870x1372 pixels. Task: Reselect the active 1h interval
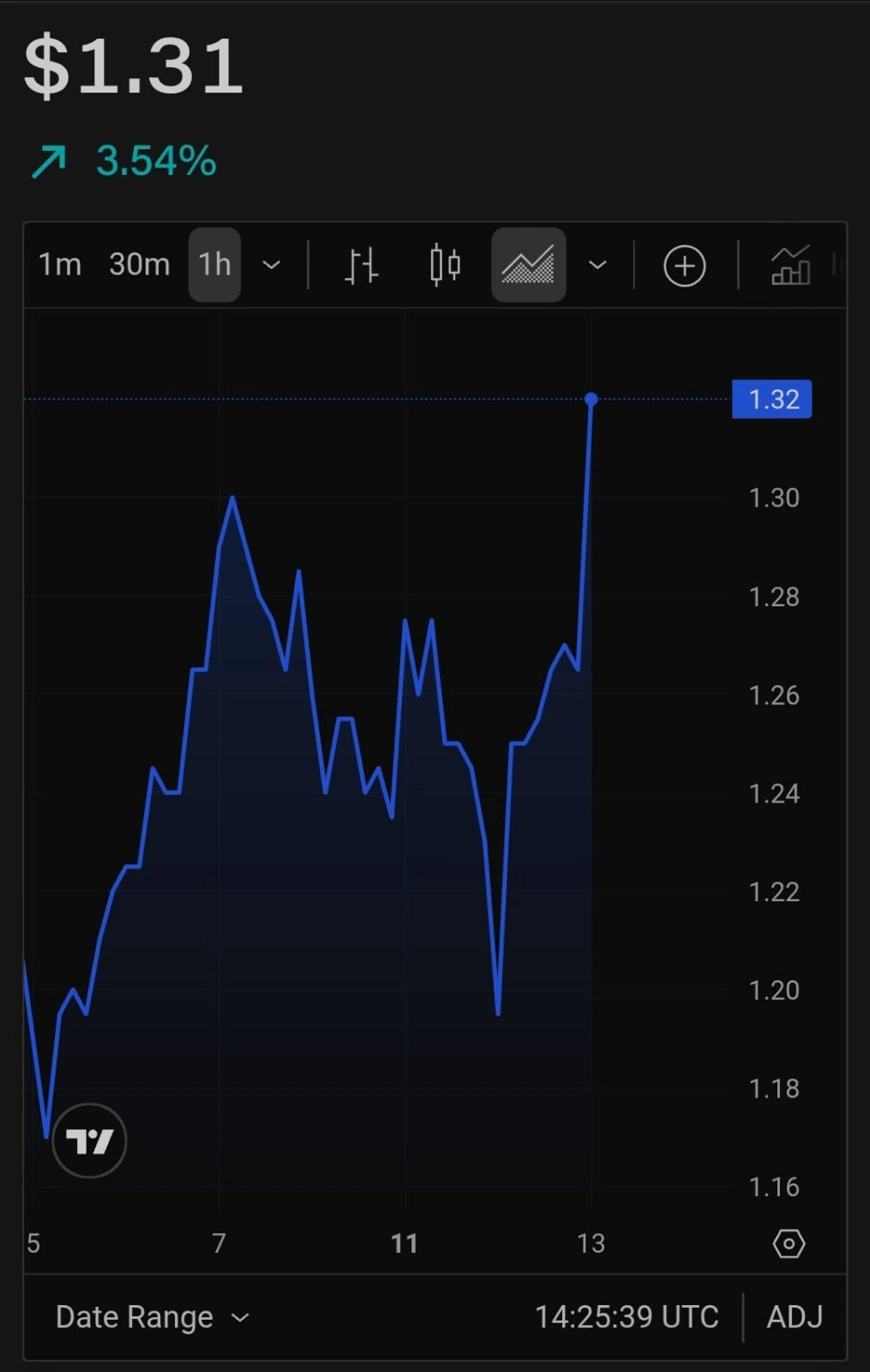tap(213, 265)
